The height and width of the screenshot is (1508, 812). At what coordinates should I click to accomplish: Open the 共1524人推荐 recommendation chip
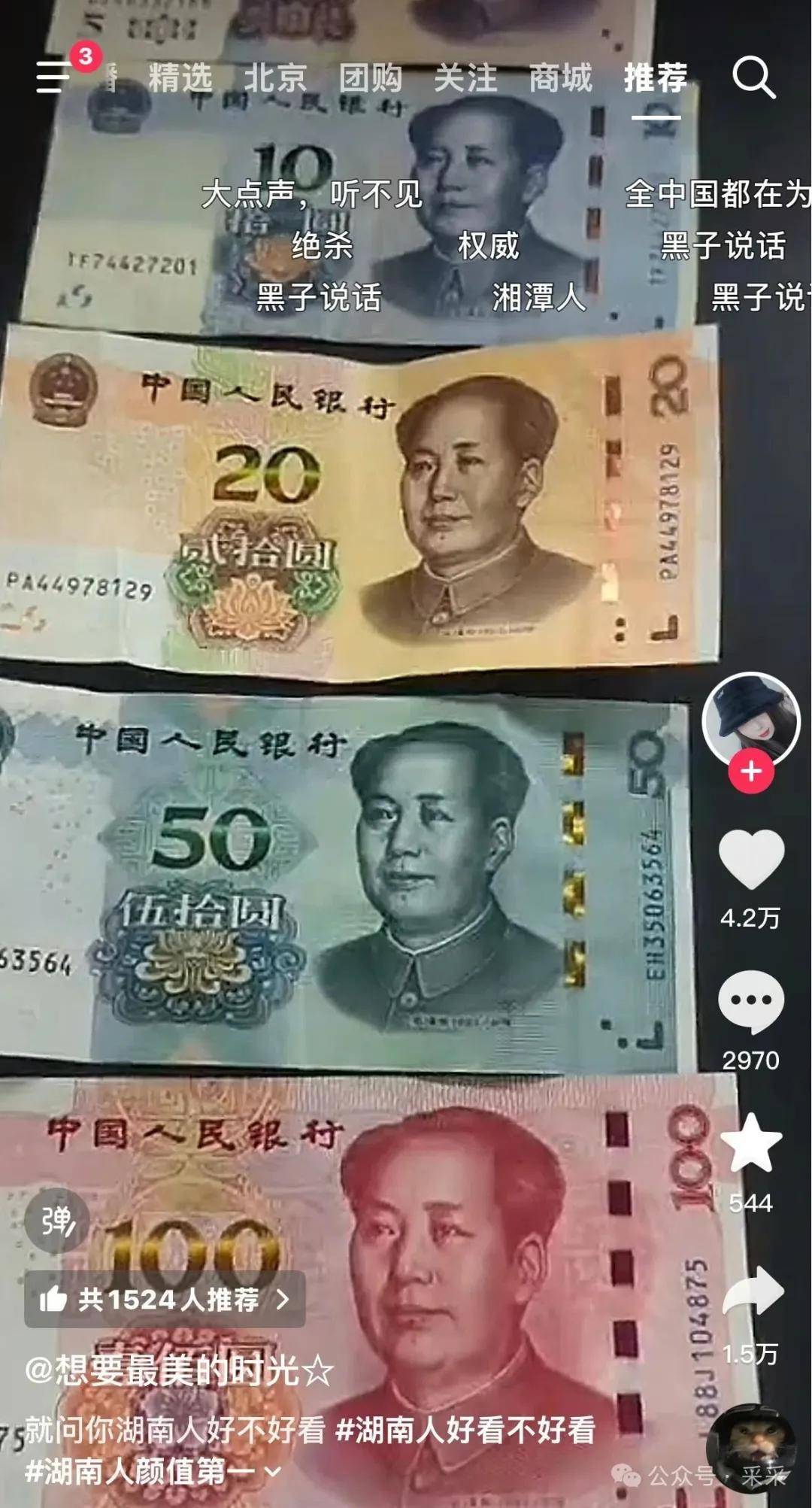click(x=165, y=1299)
